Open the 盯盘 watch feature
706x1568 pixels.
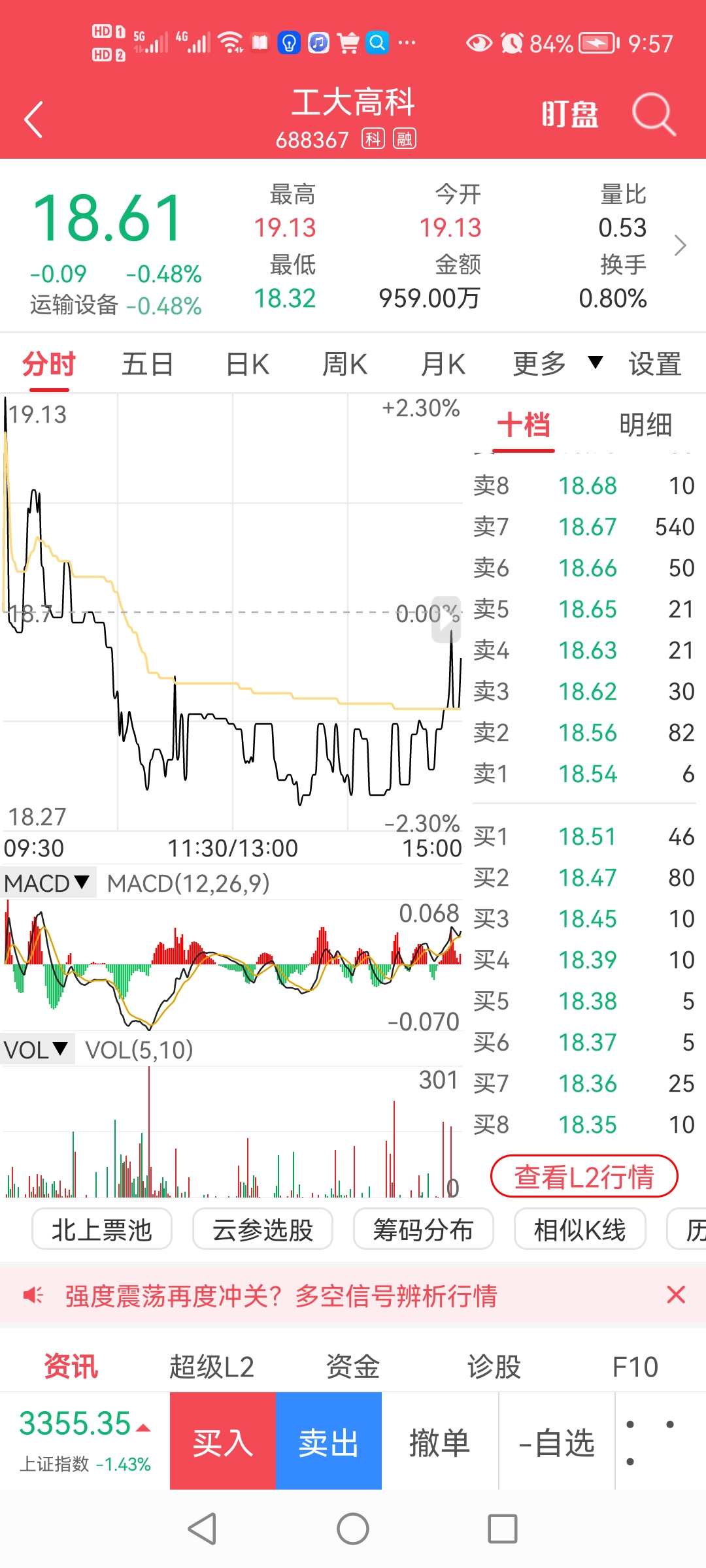569,115
